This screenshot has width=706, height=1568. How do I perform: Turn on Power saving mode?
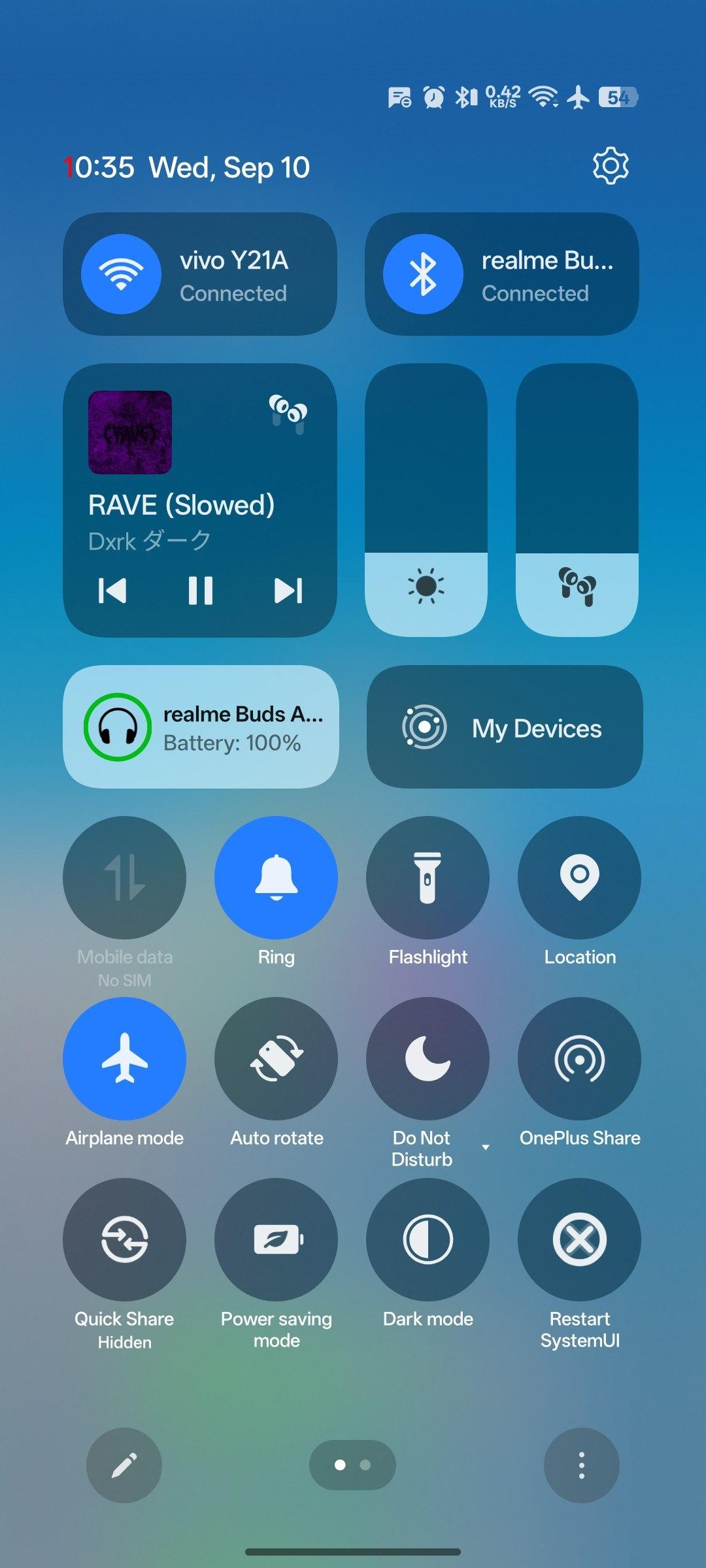pyautogui.click(x=277, y=1239)
